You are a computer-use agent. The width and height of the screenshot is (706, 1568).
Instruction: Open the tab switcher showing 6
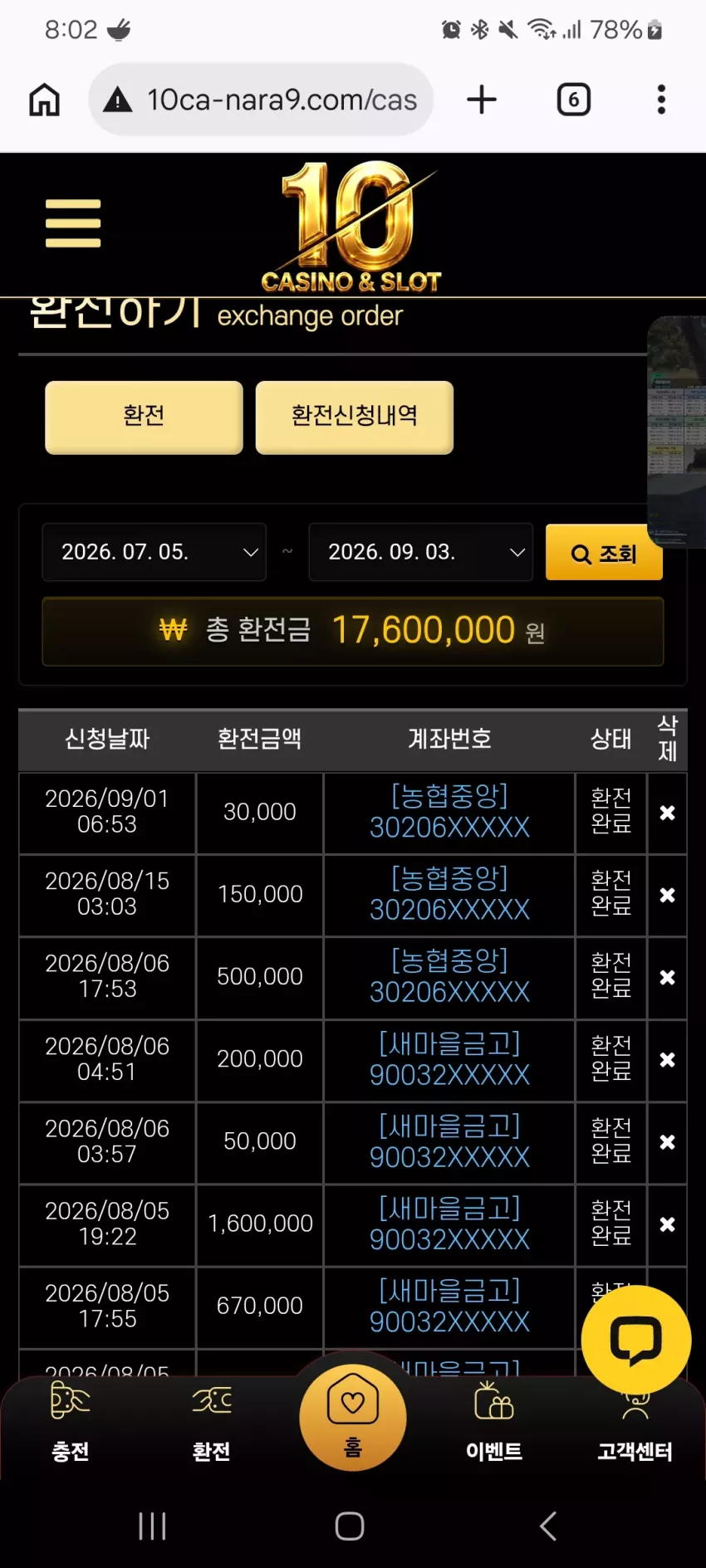click(x=574, y=100)
